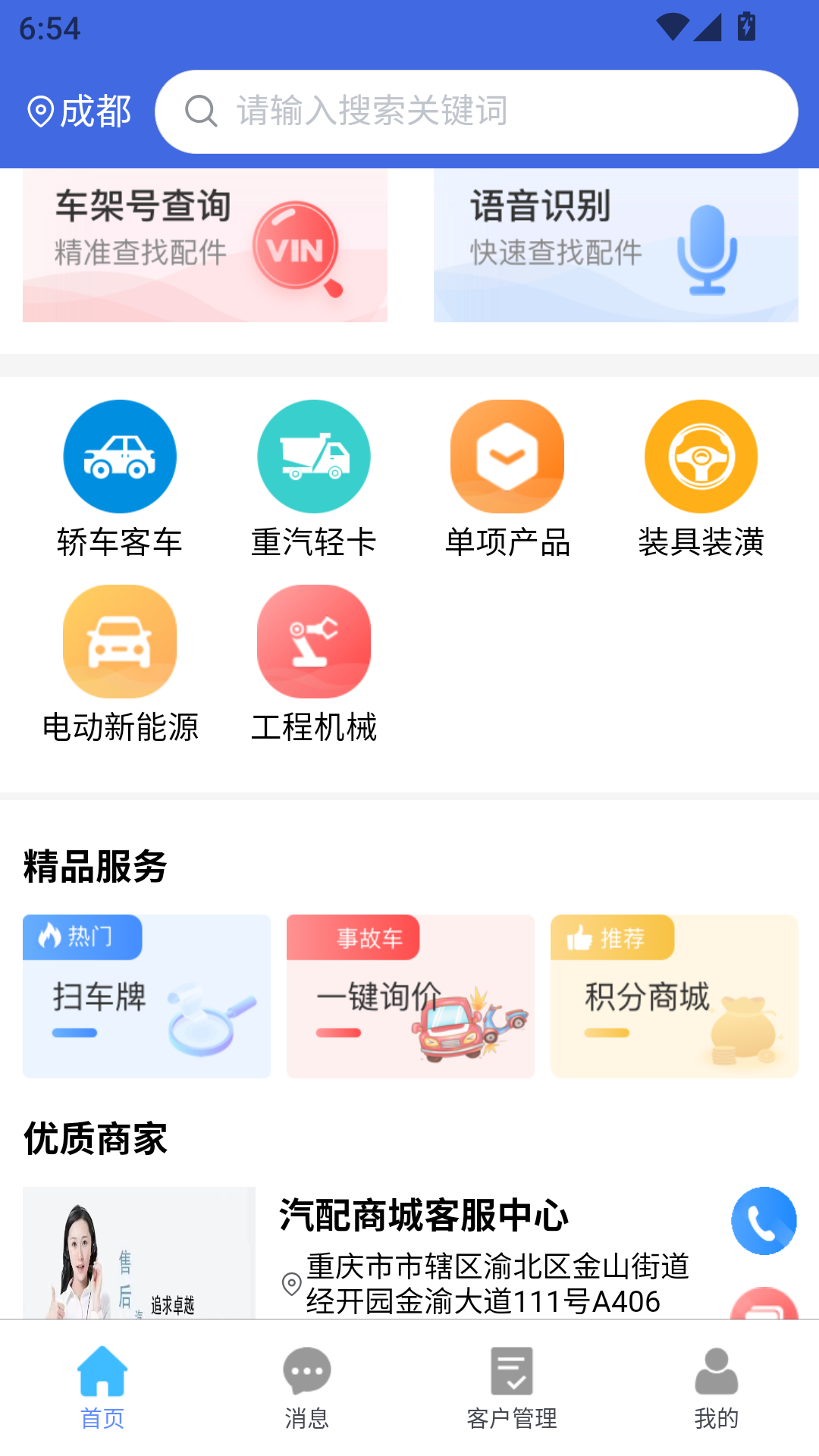The width and height of the screenshot is (819, 1456).
Task: Browse the 装具装潢 category
Action: pyautogui.click(x=701, y=479)
